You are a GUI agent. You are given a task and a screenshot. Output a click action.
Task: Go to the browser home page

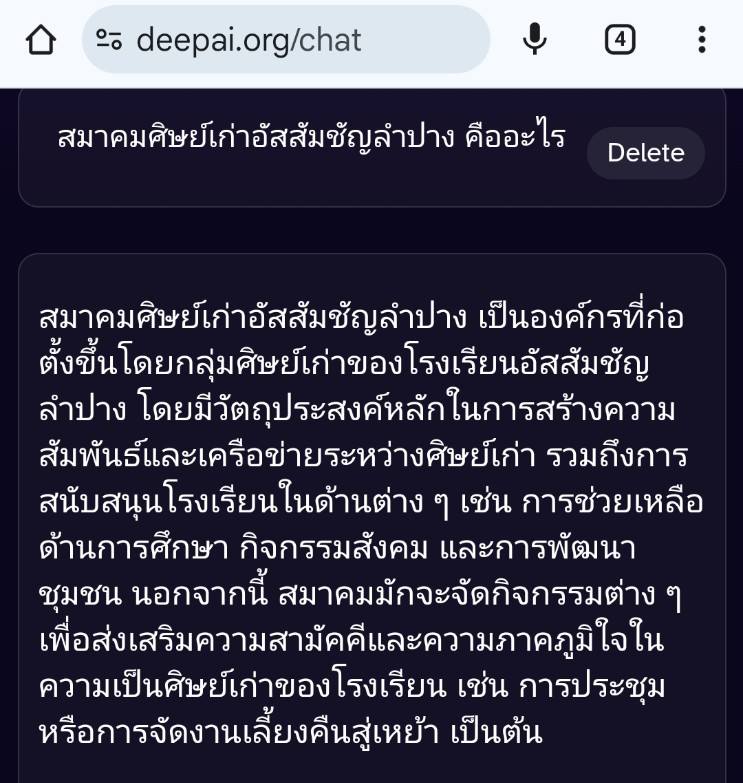click(x=41, y=40)
